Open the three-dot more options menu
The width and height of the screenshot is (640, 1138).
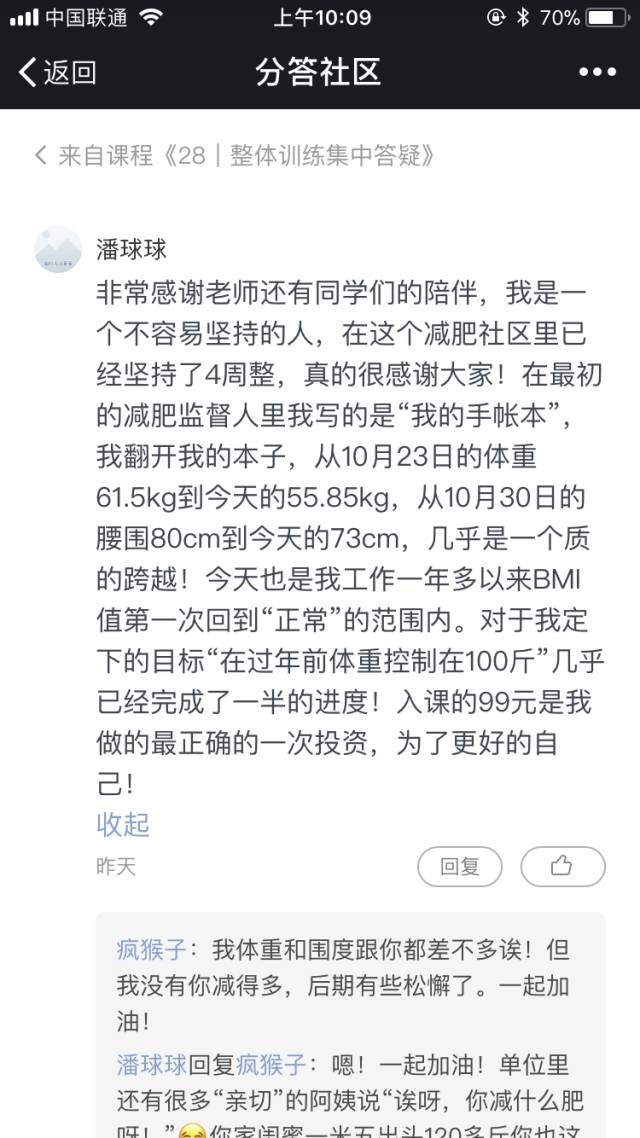pos(597,72)
